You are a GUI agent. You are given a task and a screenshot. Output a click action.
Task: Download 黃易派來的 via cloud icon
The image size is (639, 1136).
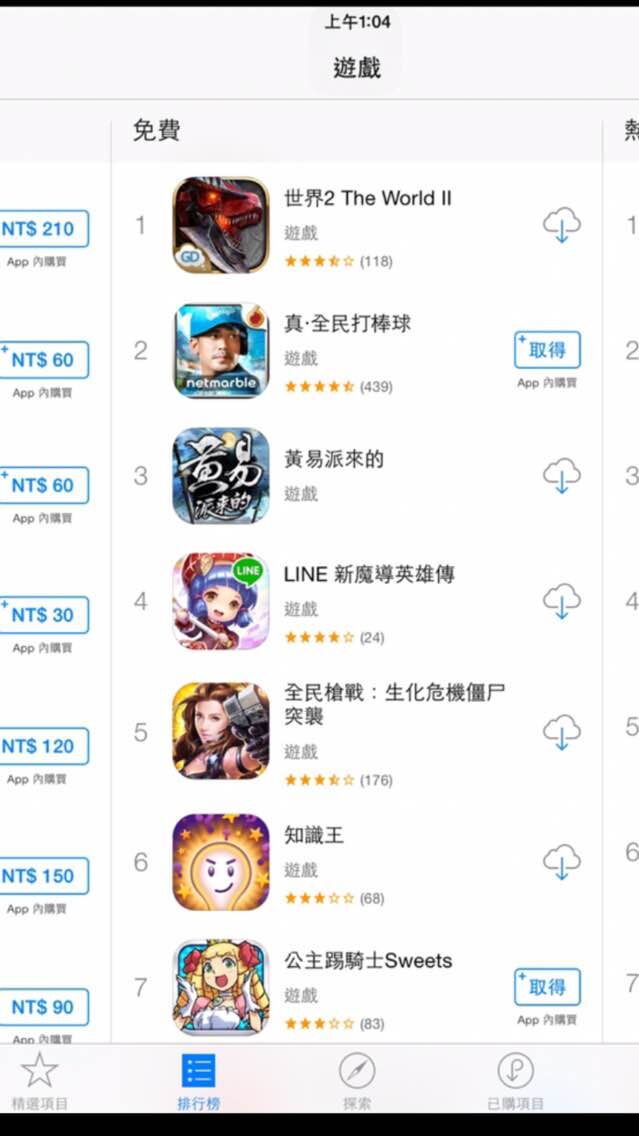561,476
